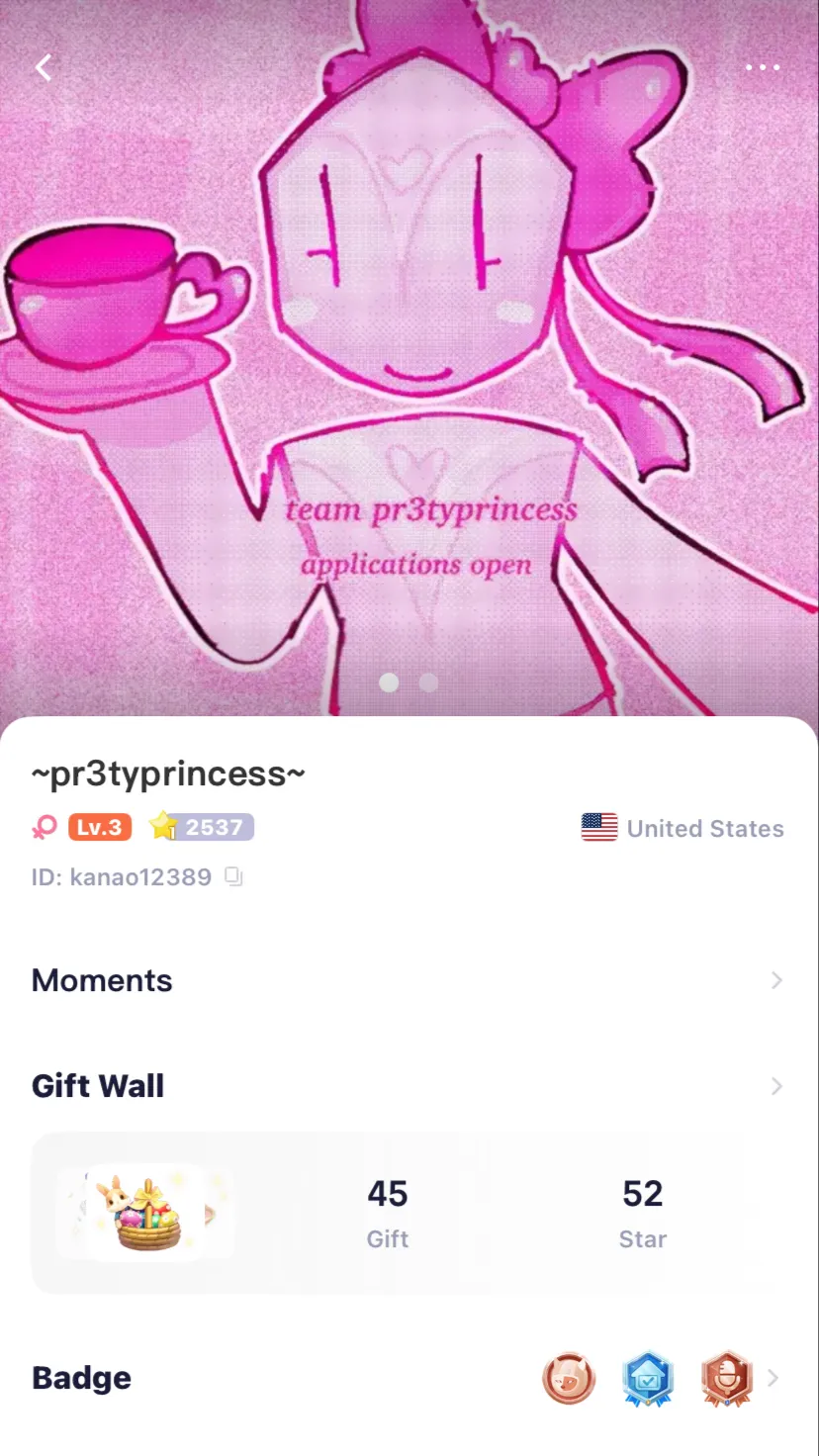Open the three-dot overflow menu
The height and width of the screenshot is (1456, 819).
point(763,67)
